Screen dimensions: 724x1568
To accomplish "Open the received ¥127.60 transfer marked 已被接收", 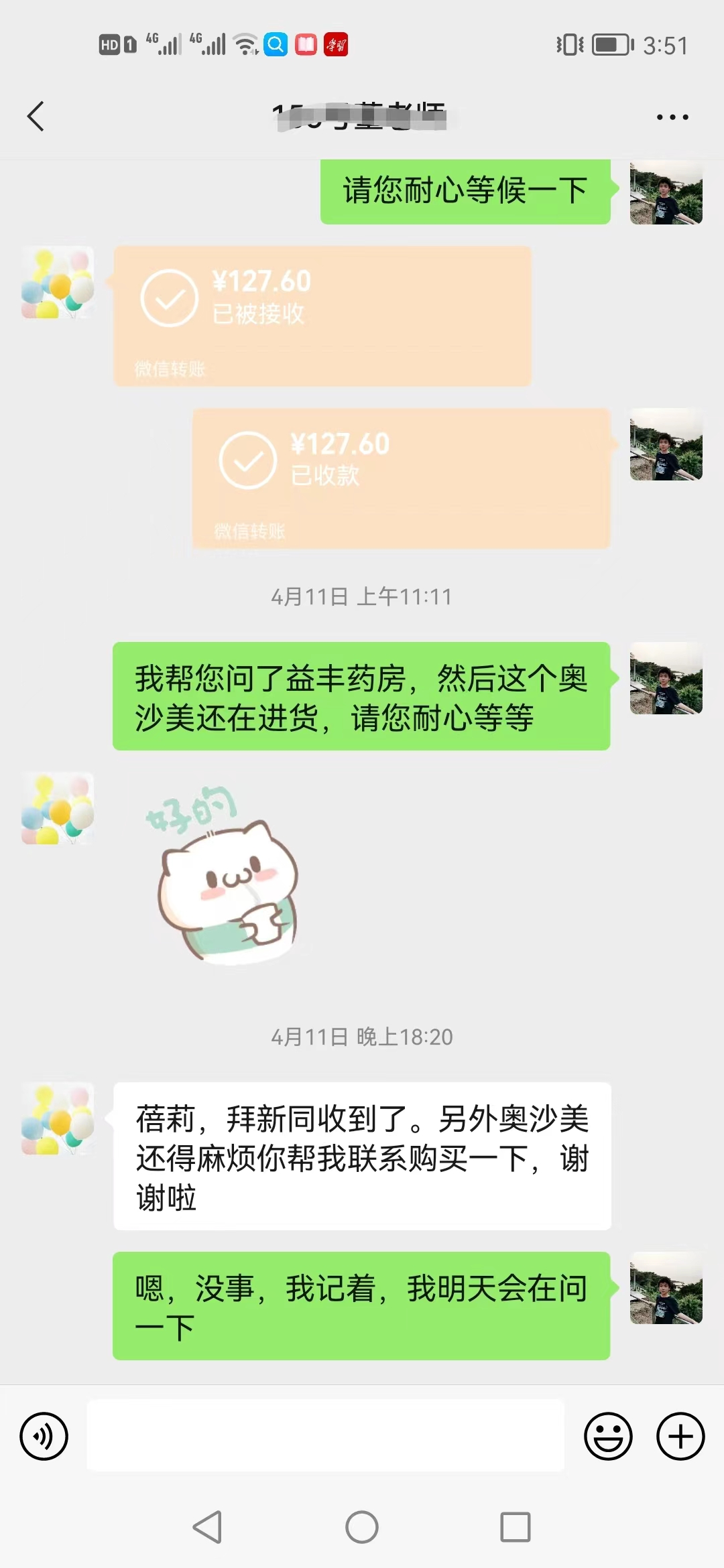I will click(322, 316).
